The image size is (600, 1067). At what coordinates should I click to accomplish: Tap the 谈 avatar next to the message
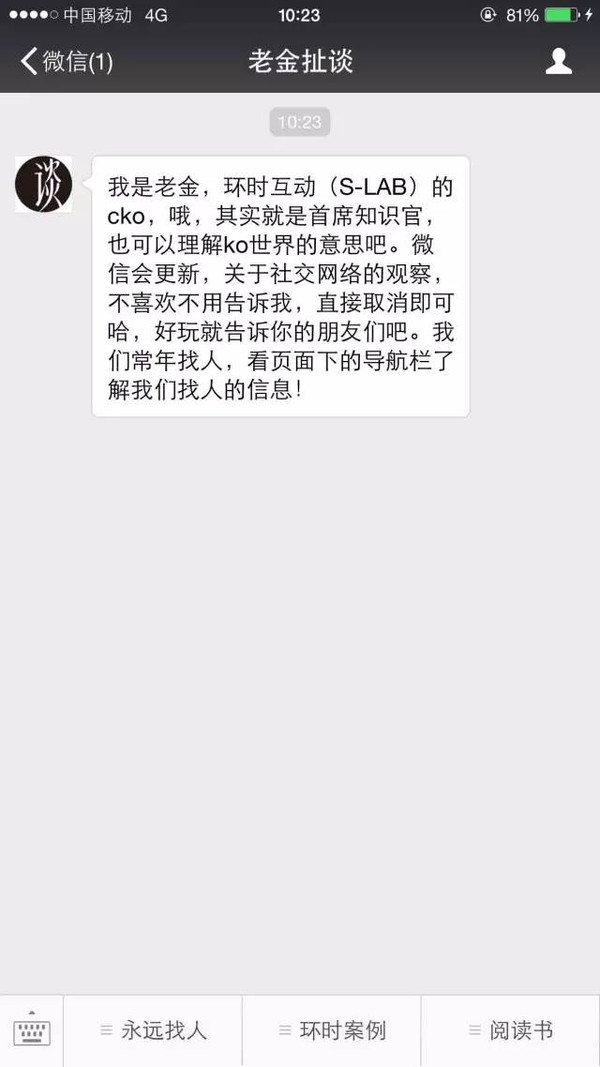[x=44, y=184]
